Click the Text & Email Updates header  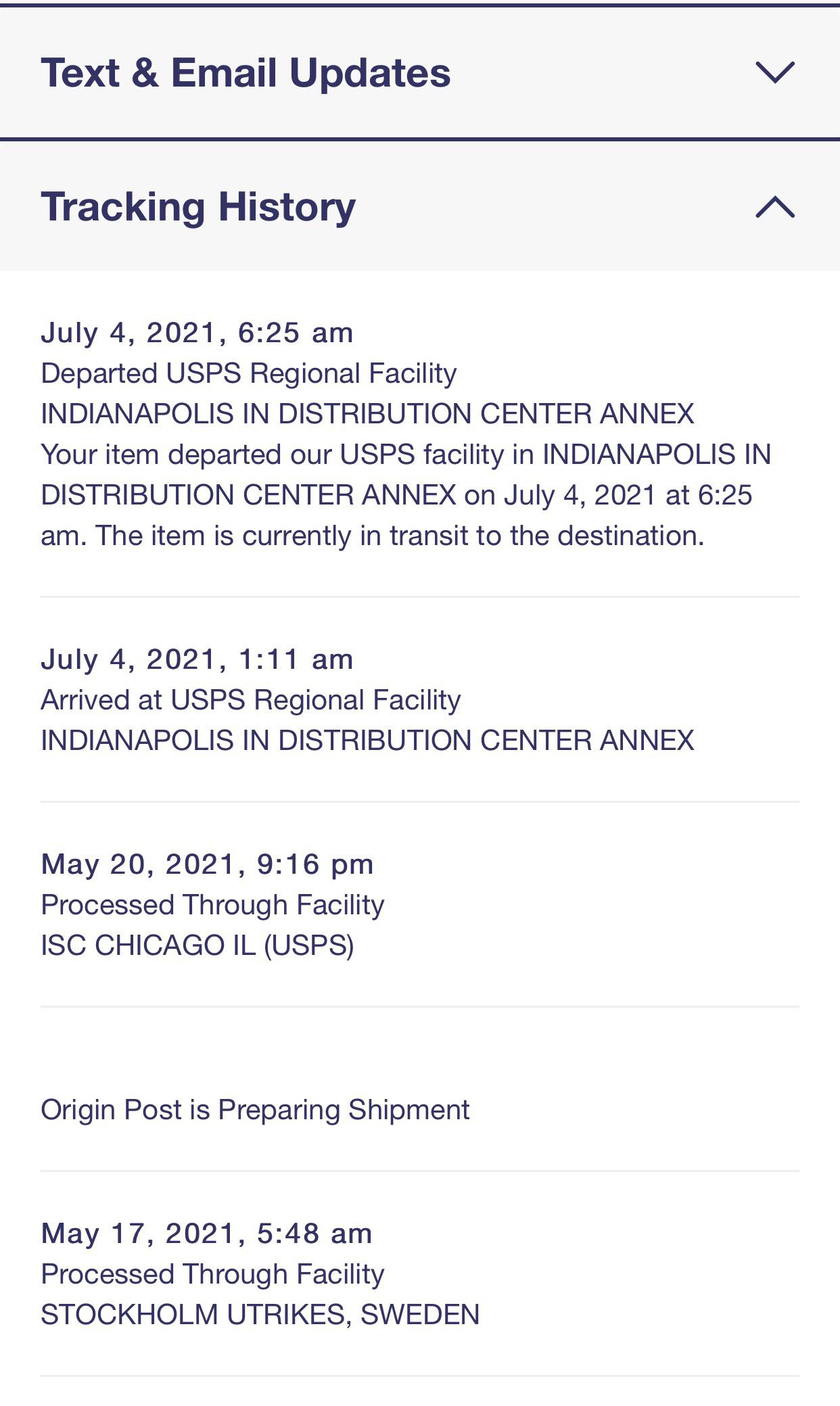click(x=246, y=72)
